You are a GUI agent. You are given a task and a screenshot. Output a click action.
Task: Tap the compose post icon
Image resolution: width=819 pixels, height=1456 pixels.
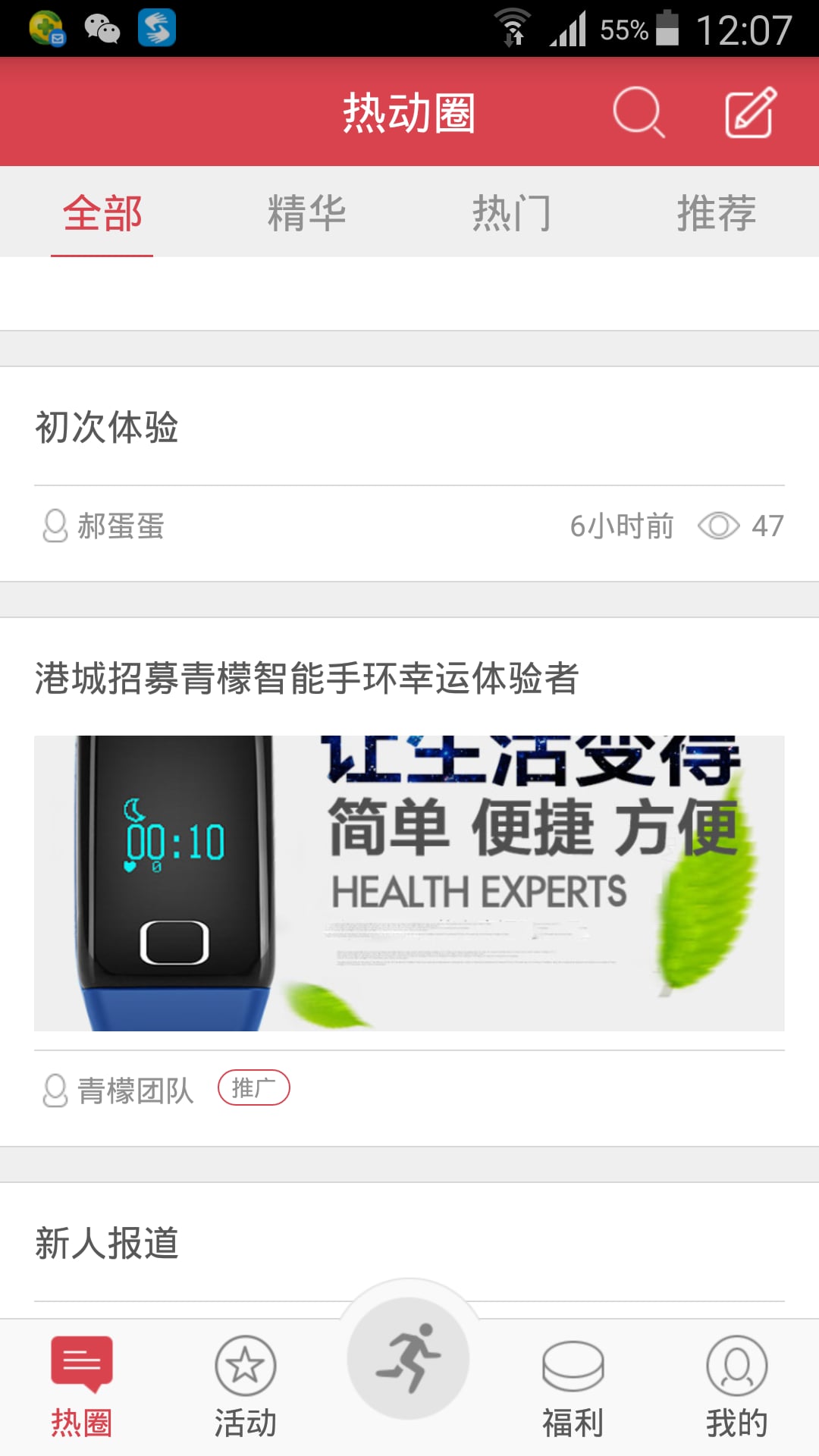click(x=749, y=112)
